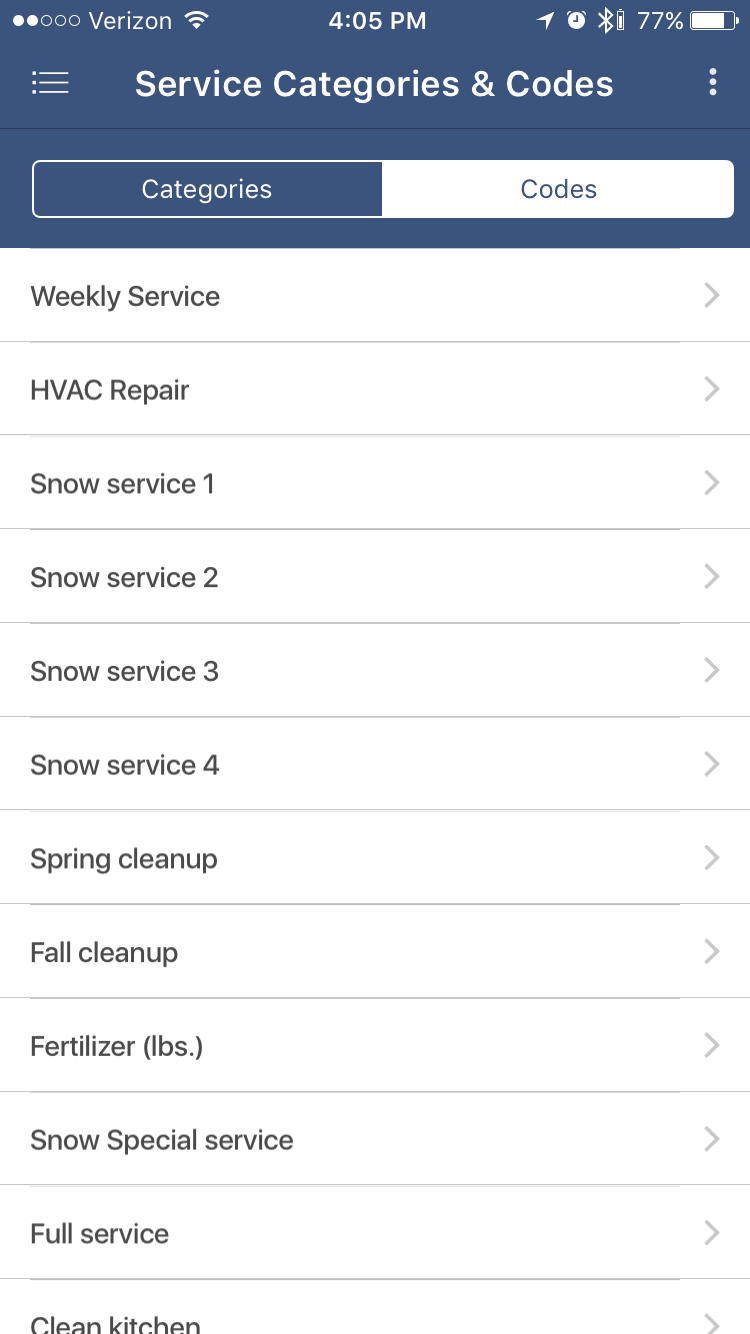
Task: Open Snow Special service
Action: (375, 1140)
